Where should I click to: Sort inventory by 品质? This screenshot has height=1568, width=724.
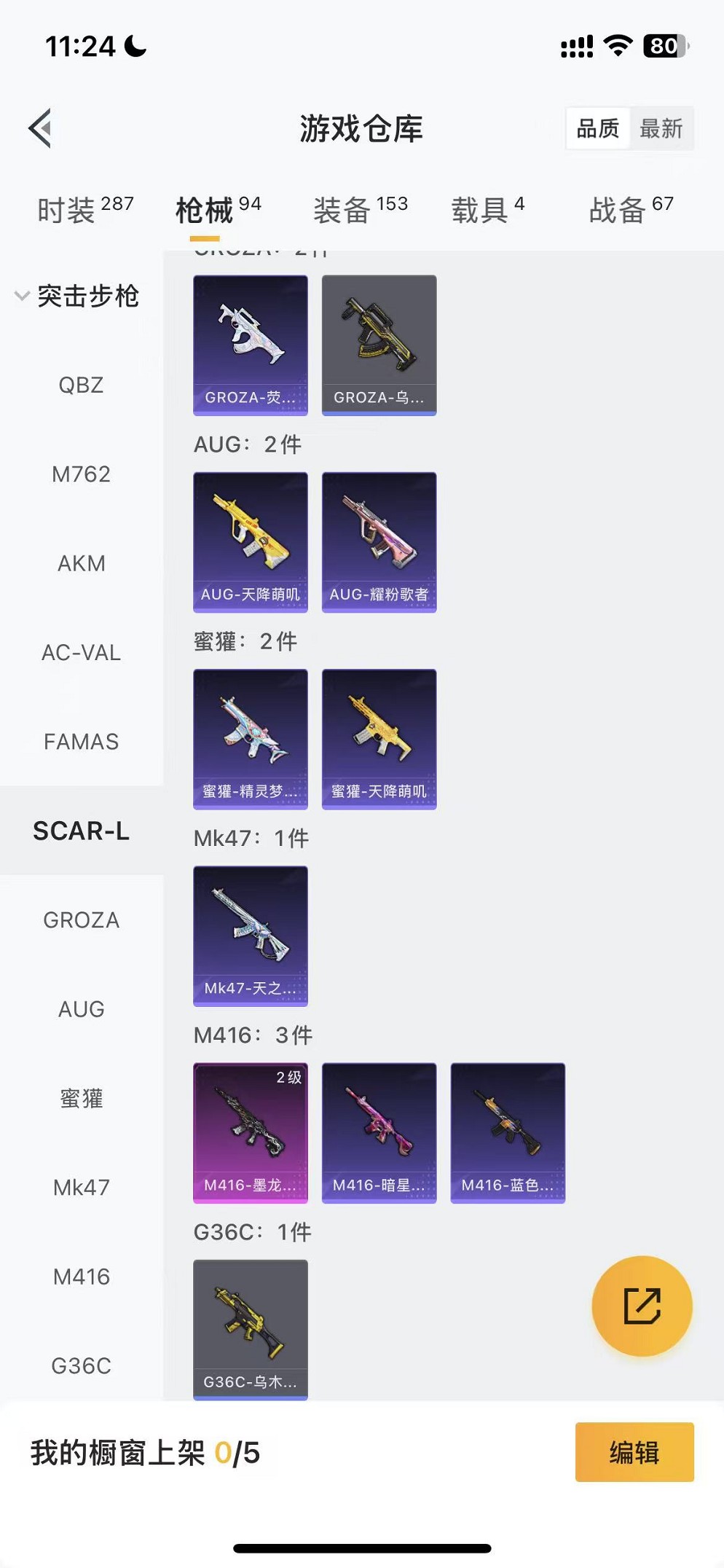[598, 129]
